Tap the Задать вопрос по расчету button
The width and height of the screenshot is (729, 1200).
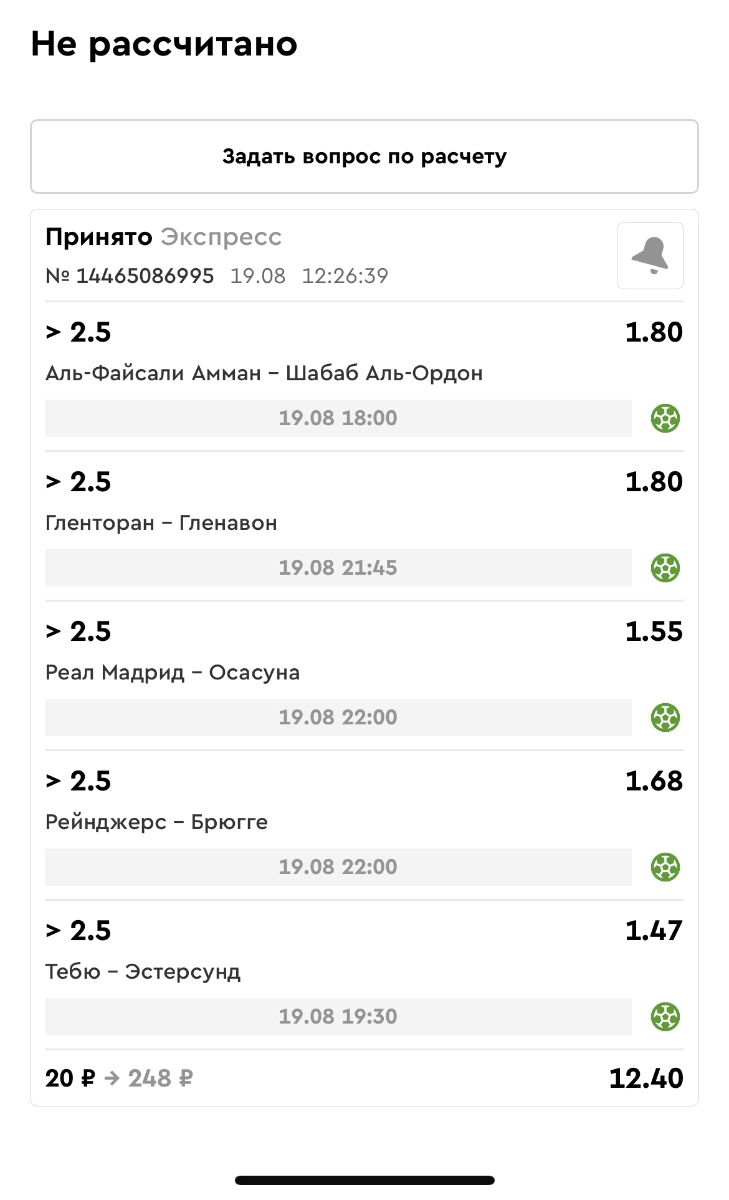point(364,157)
